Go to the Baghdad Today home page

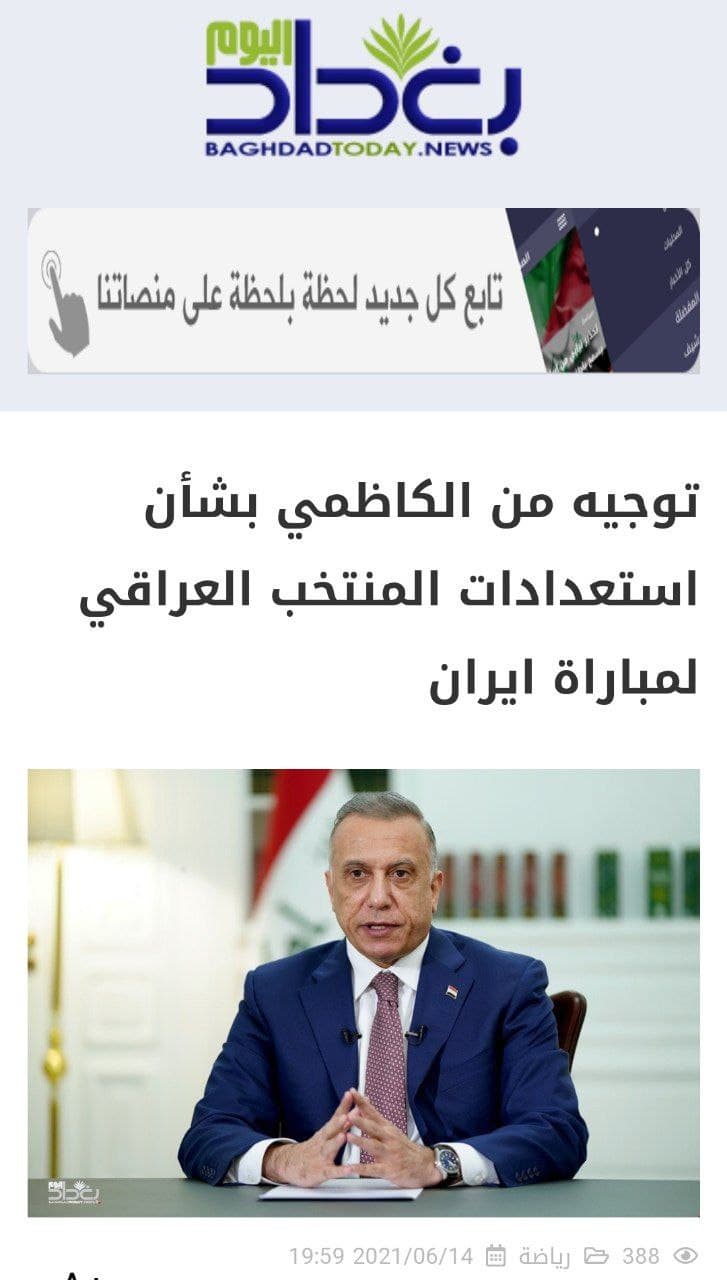point(363,86)
